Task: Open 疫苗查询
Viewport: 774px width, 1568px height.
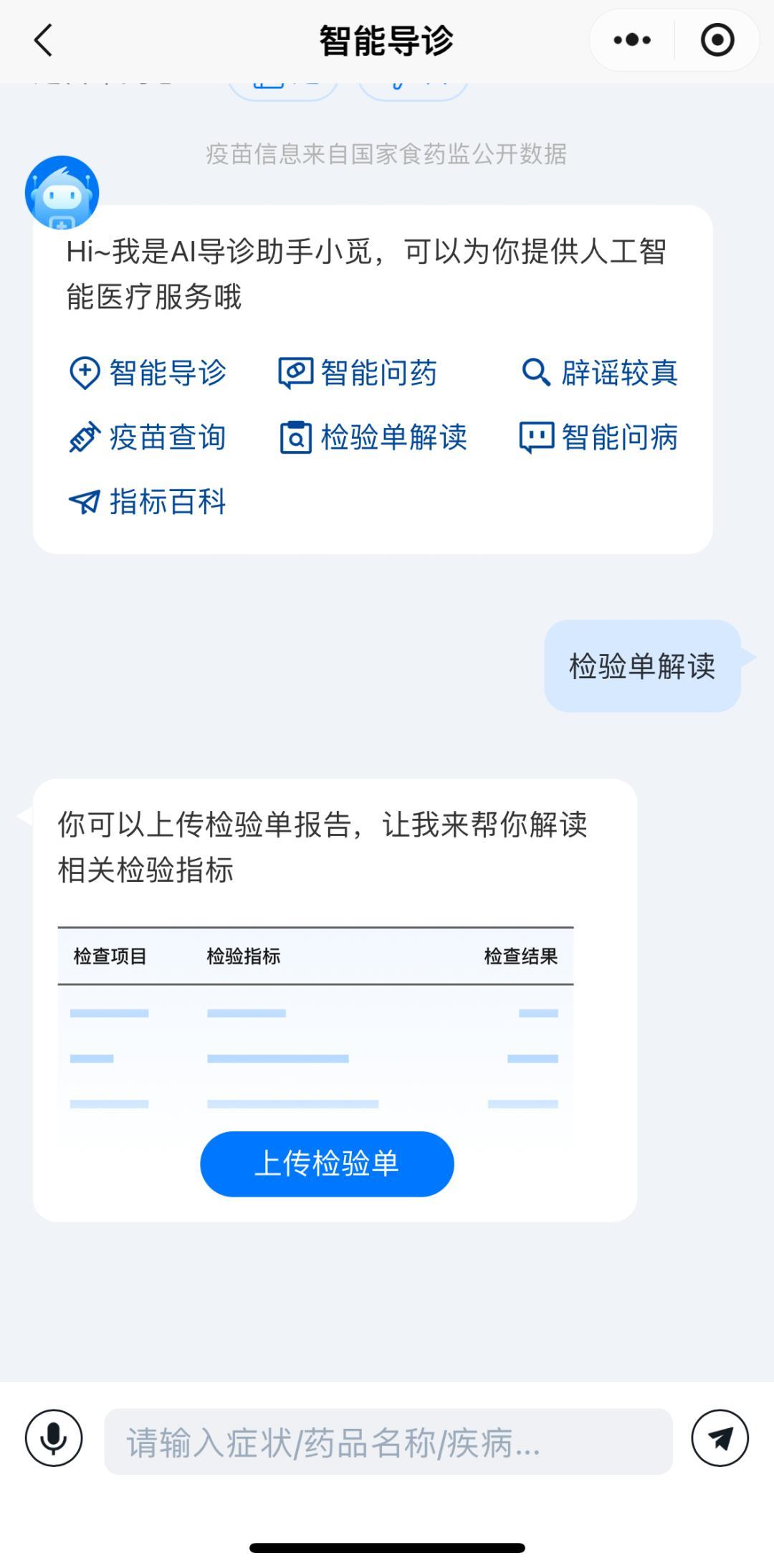Action: [x=148, y=437]
